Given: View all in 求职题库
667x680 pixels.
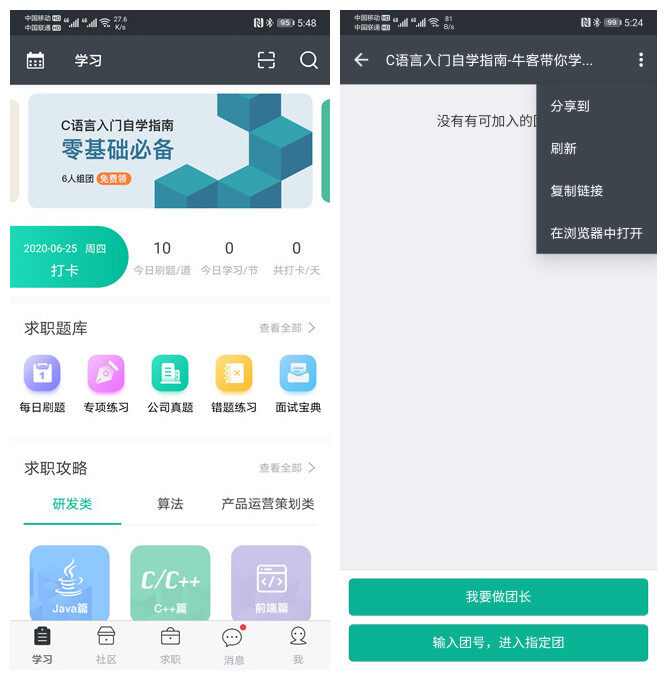Looking at the screenshot, I should click(x=287, y=328).
